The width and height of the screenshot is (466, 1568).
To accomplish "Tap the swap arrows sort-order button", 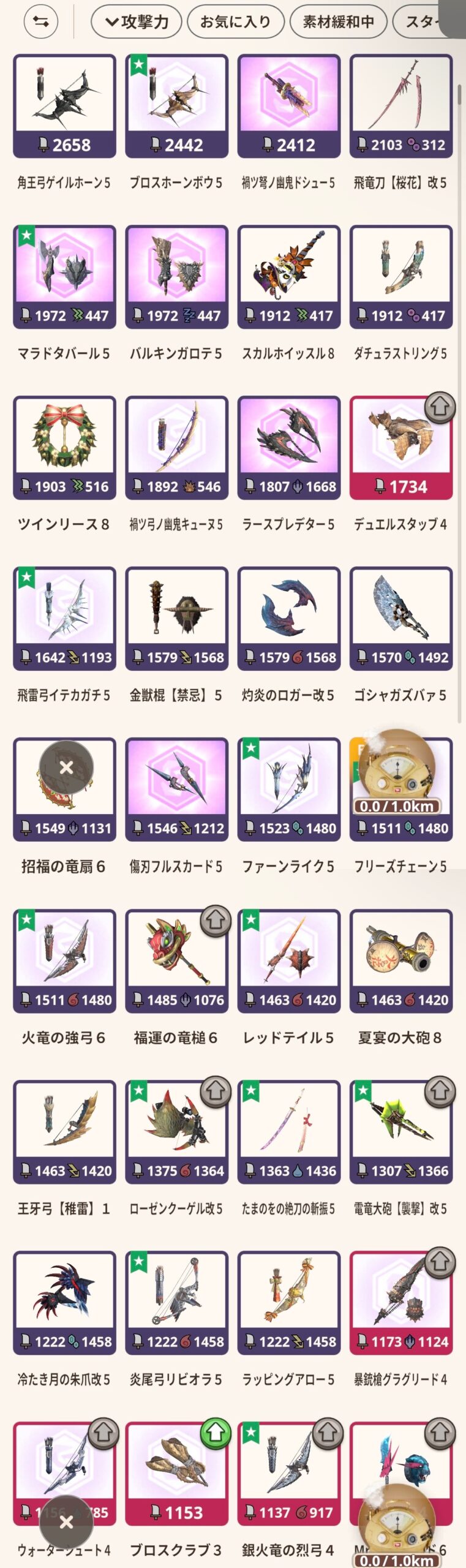I will [x=40, y=22].
